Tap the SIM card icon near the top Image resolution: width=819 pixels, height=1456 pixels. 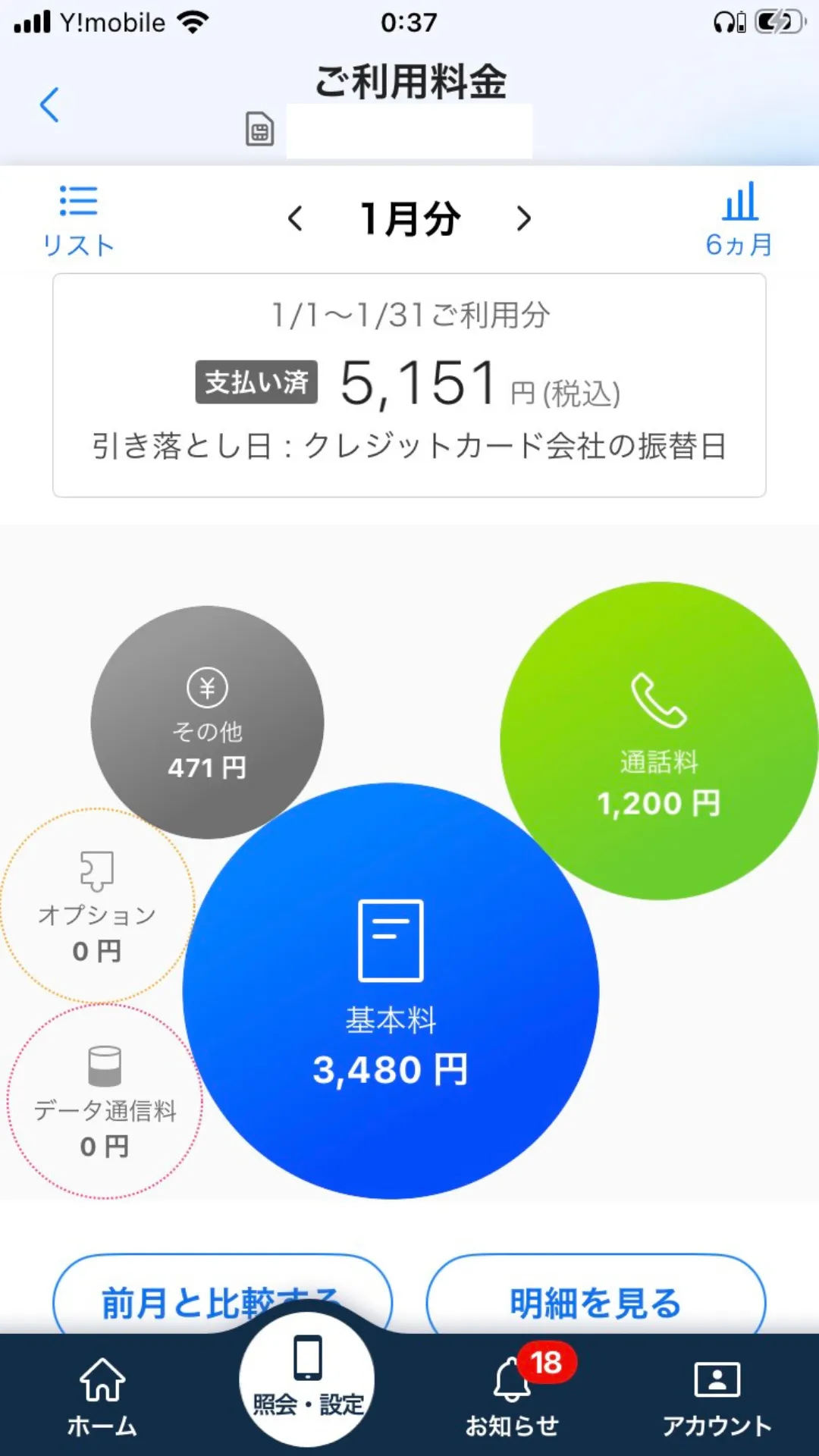click(261, 130)
